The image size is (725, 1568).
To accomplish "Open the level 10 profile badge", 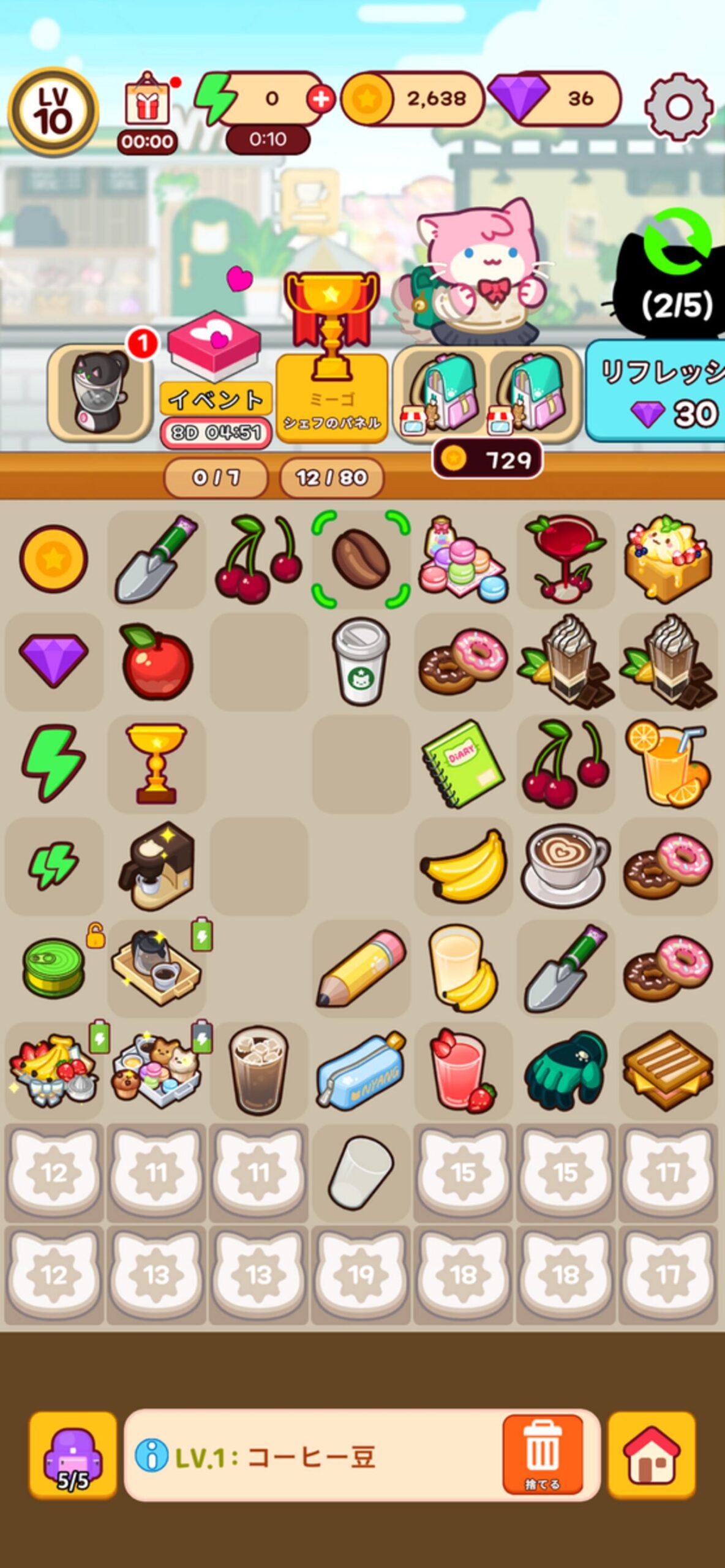I will (53, 111).
